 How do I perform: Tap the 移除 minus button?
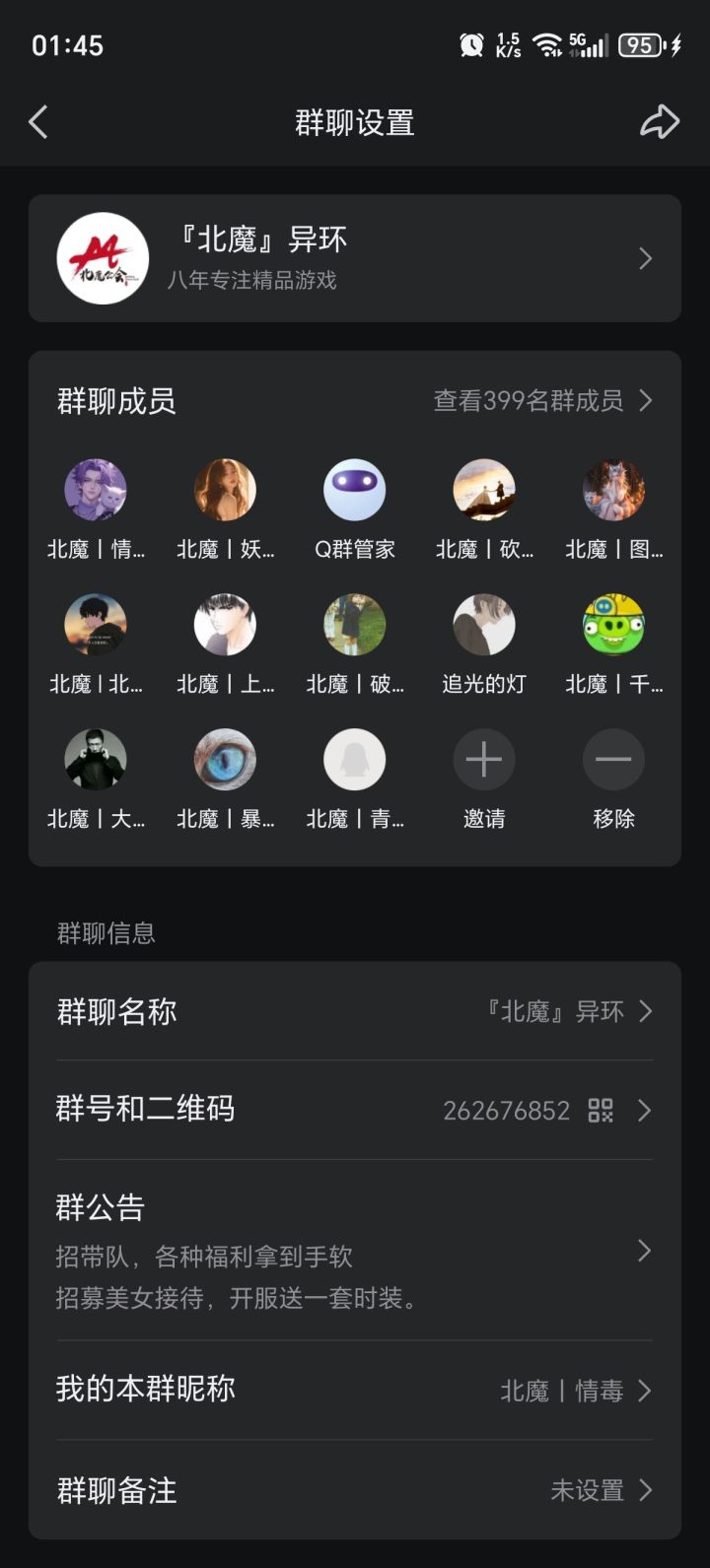tap(613, 760)
